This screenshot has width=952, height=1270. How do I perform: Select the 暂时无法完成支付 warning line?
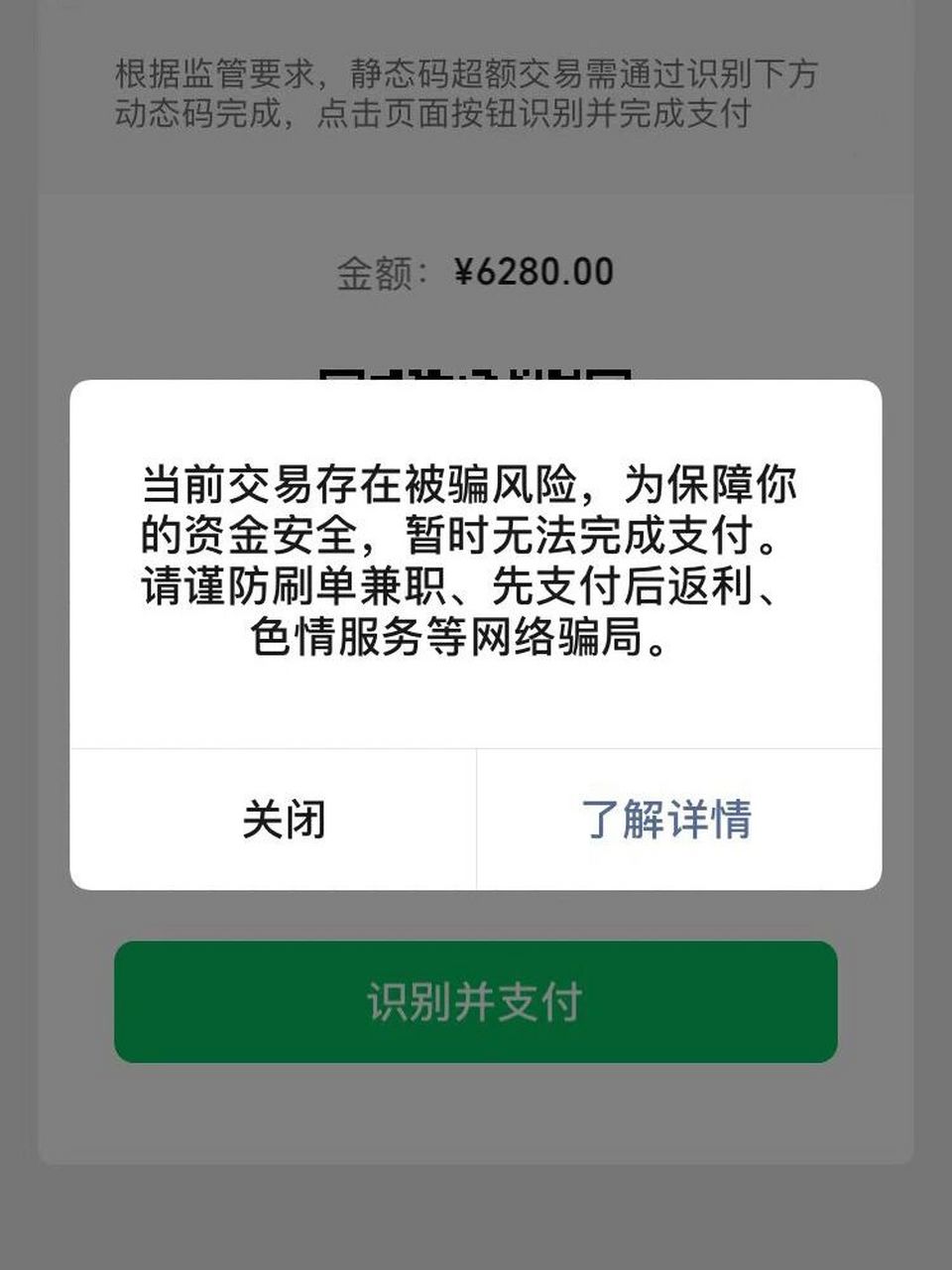[476, 532]
